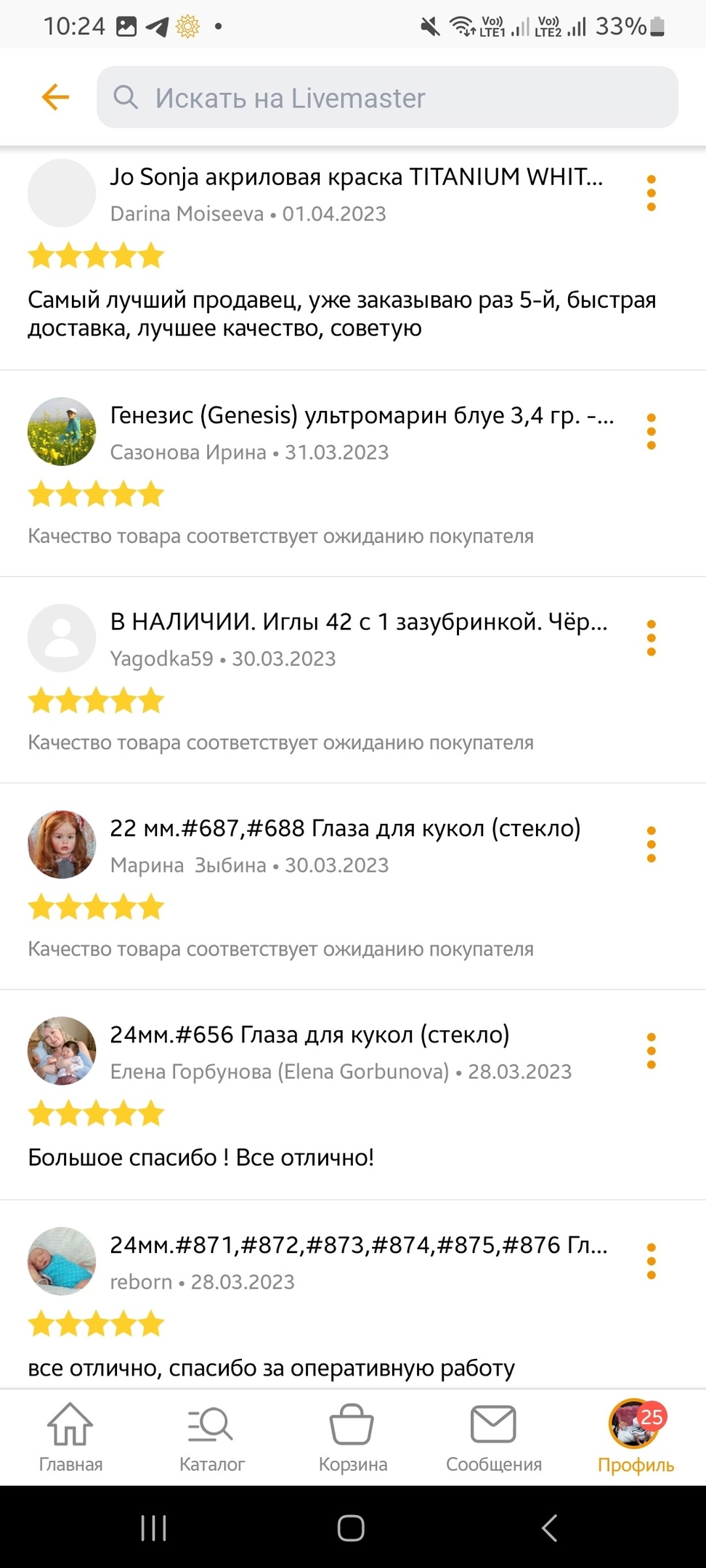Screen dimensions: 706x1568
Task: Open the Jo Sonja TITANIUM WHITE product
Action: click(356, 176)
